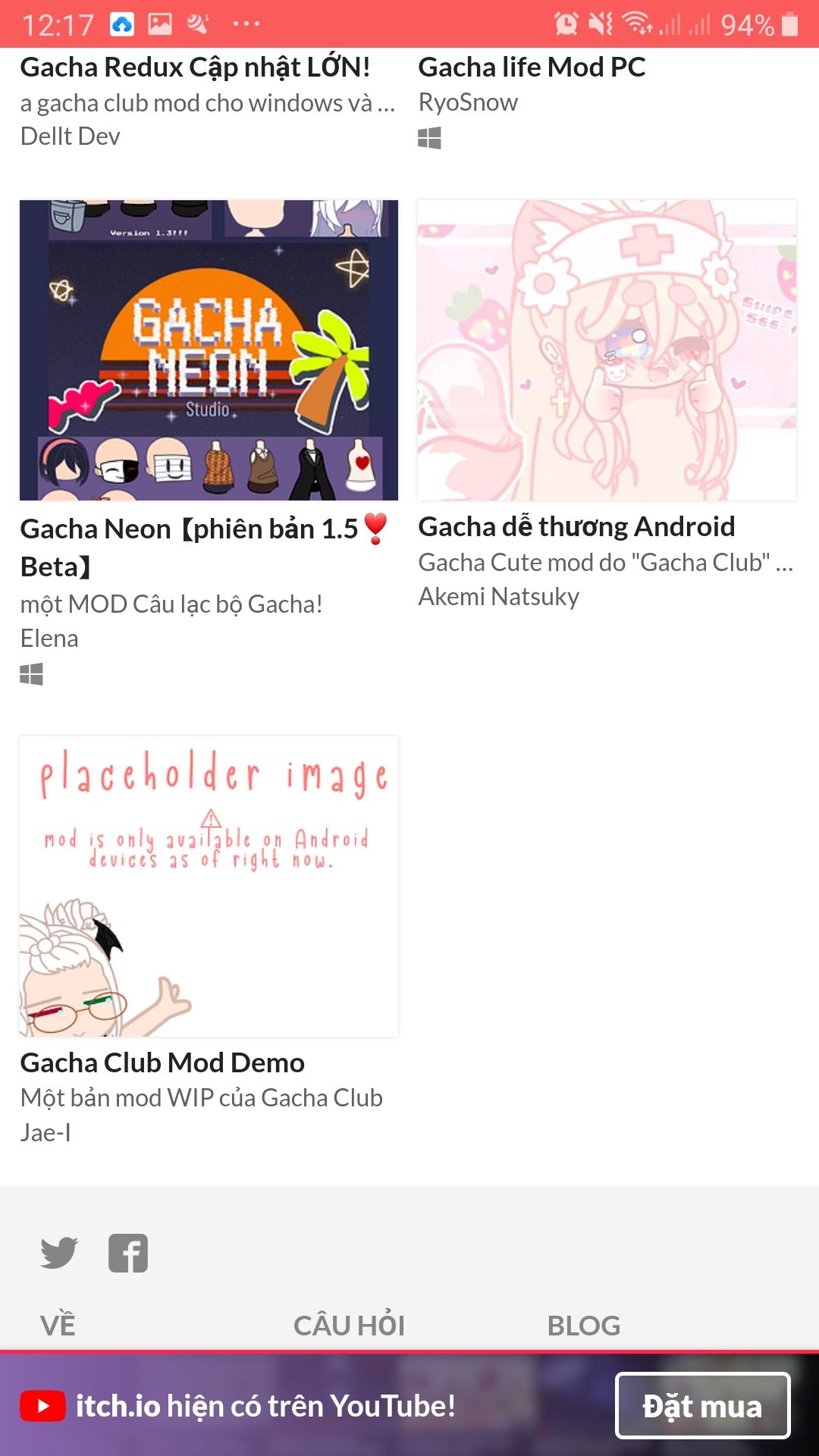This screenshot has height=1456, width=819.
Task: Open the Gacha dễ thương Android thumbnail
Action: click(607, 350)
